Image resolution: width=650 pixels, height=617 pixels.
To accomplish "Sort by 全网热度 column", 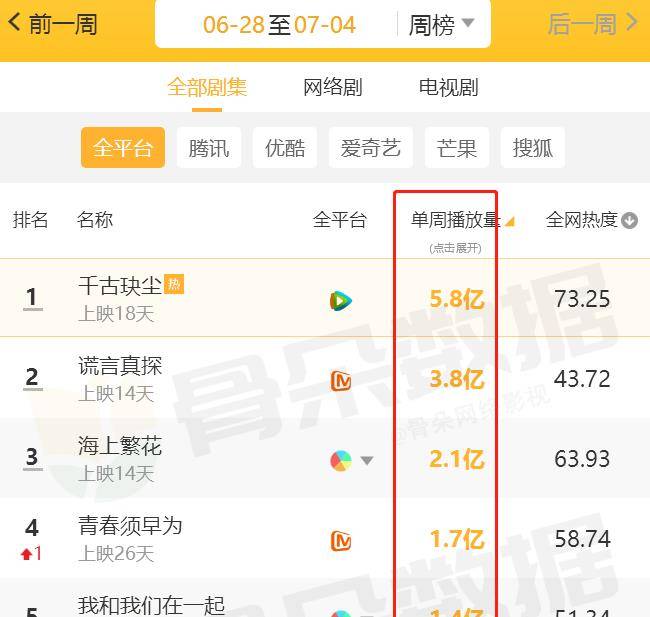I will tap(591, 221).
